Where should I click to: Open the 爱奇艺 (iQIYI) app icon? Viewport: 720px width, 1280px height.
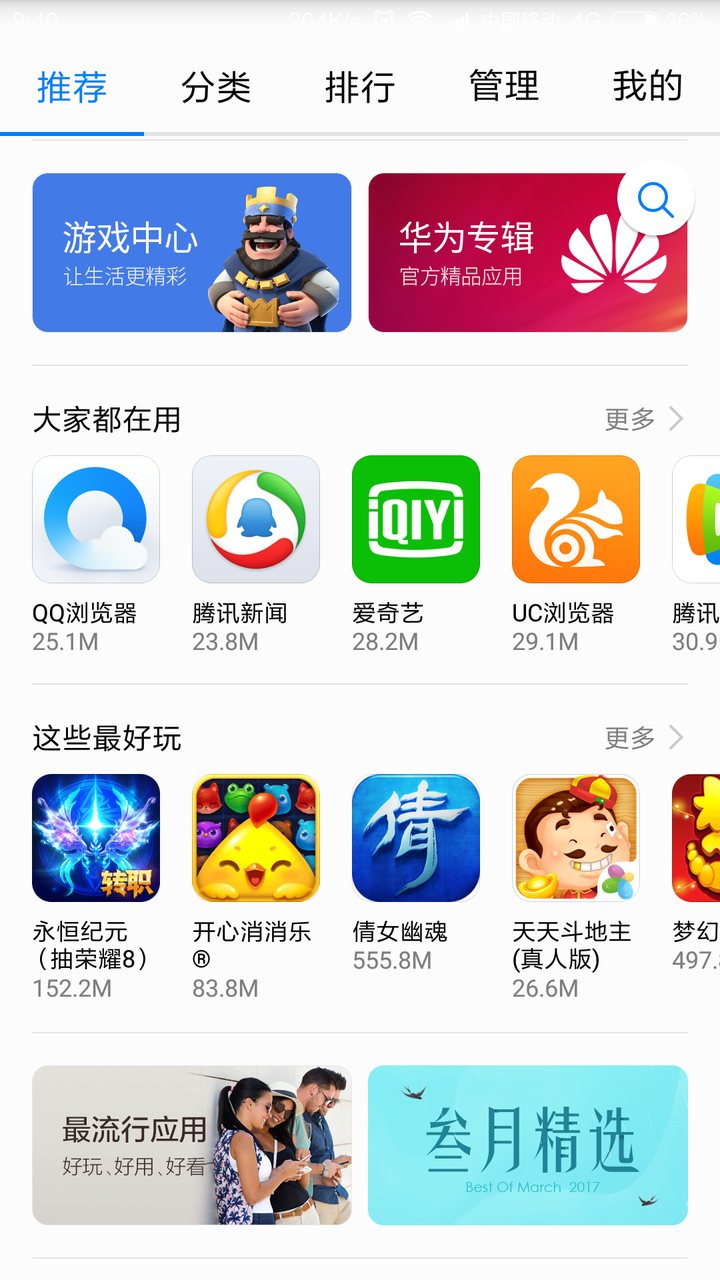click(416, 519)
